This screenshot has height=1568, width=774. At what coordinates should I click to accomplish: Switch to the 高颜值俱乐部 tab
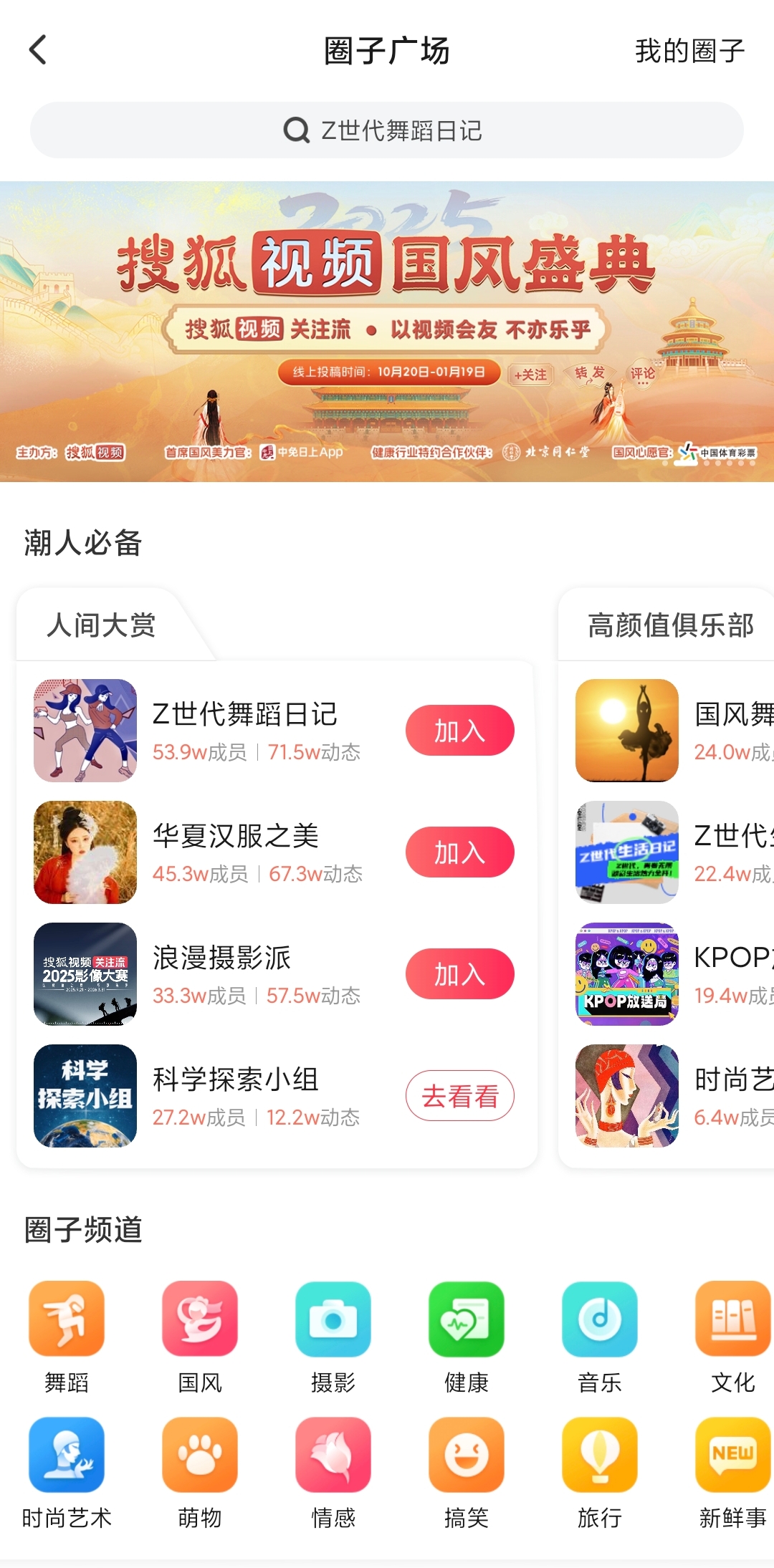click(668, 623)
